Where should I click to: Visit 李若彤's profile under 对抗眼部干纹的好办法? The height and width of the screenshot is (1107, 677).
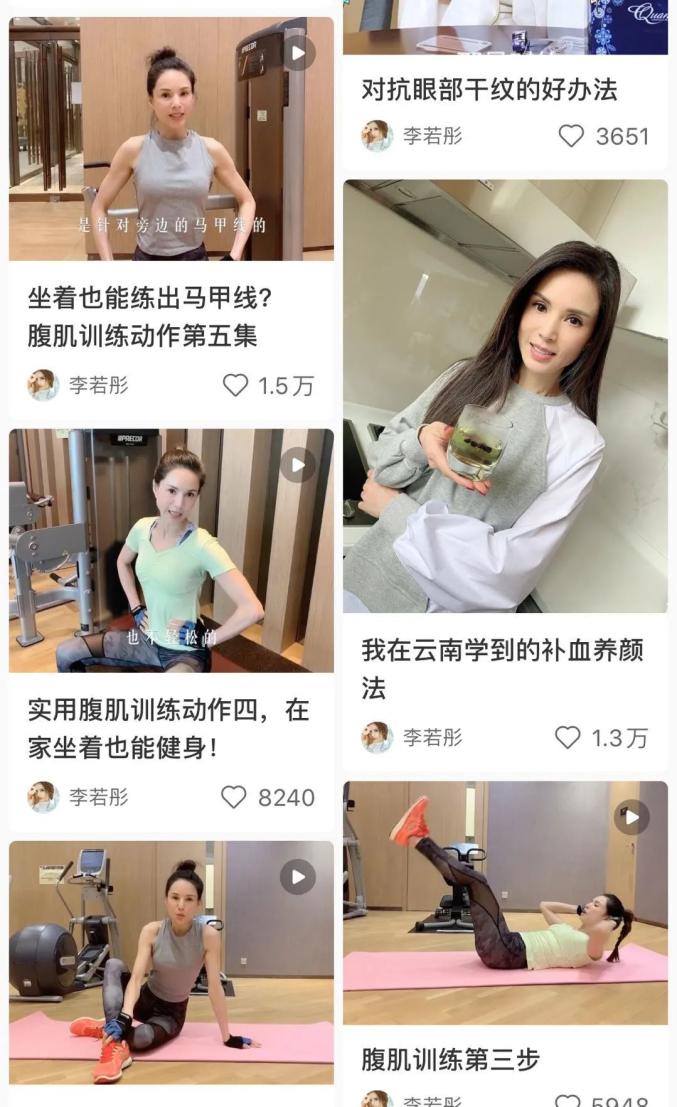(412, 136)
